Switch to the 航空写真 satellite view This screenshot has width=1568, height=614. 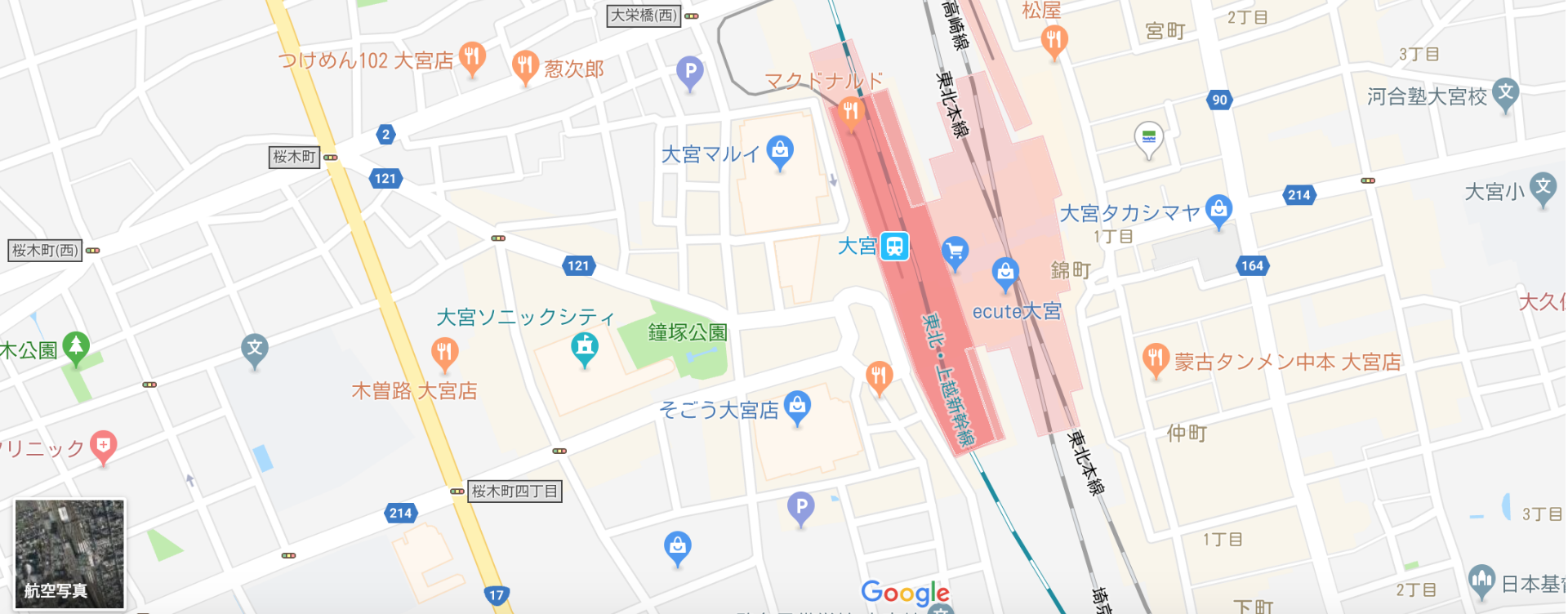pos(70,554)
